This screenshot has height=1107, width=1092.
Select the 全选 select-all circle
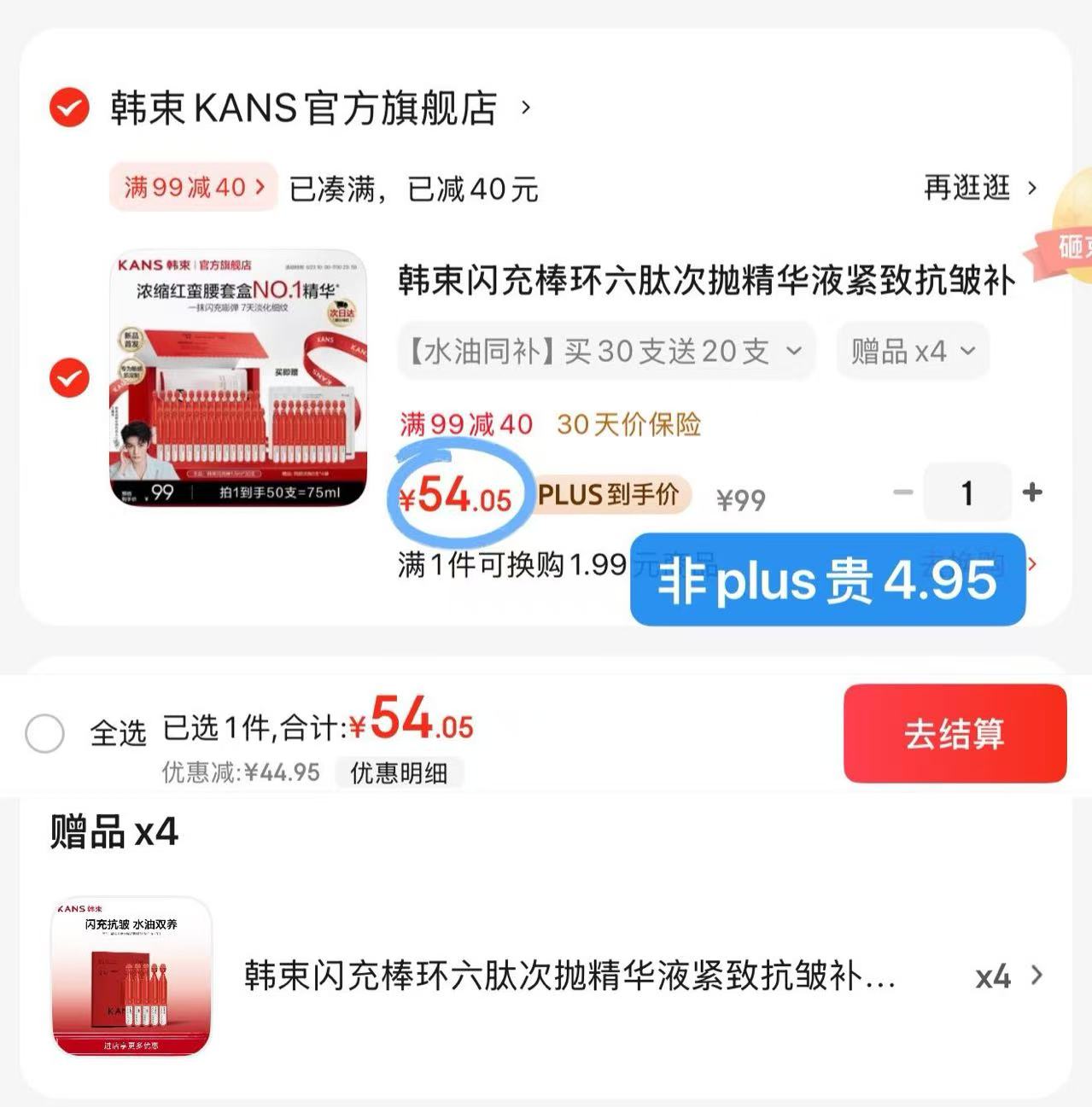(x=44, y=732)
